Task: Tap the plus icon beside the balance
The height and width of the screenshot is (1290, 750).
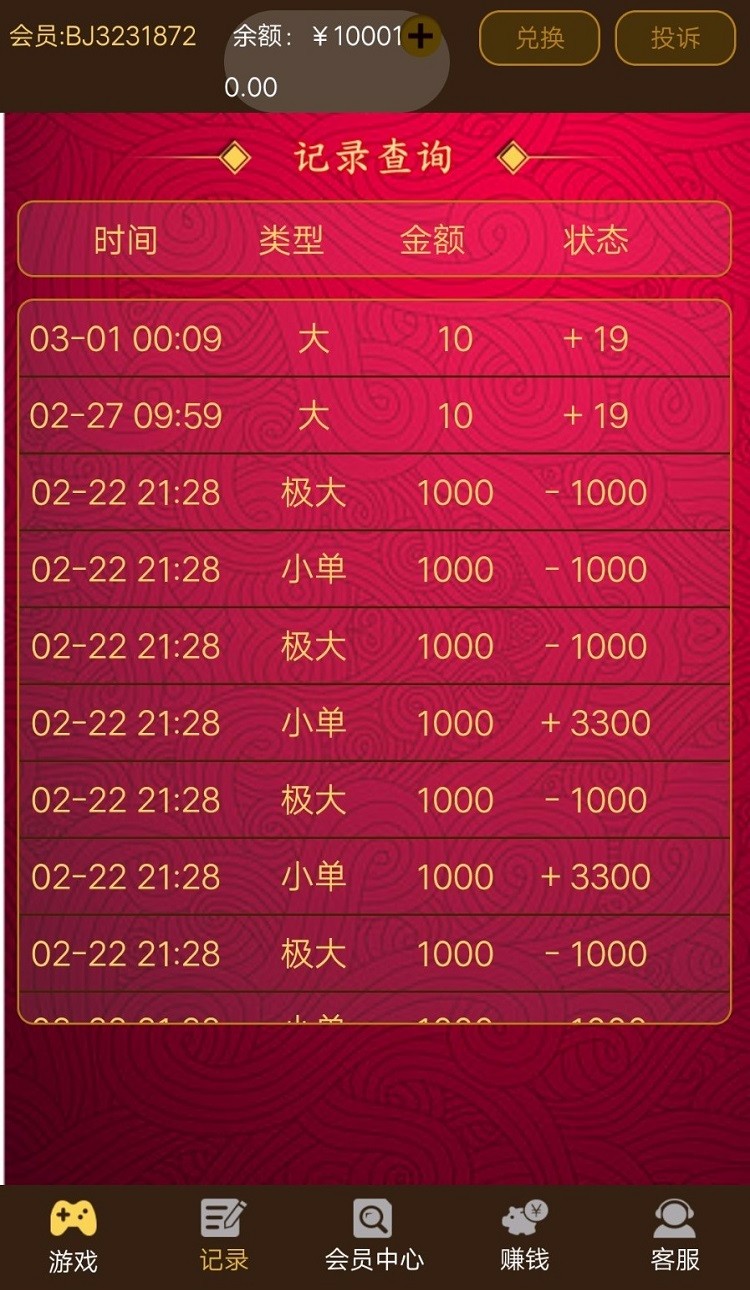Action: click(421, 37)
